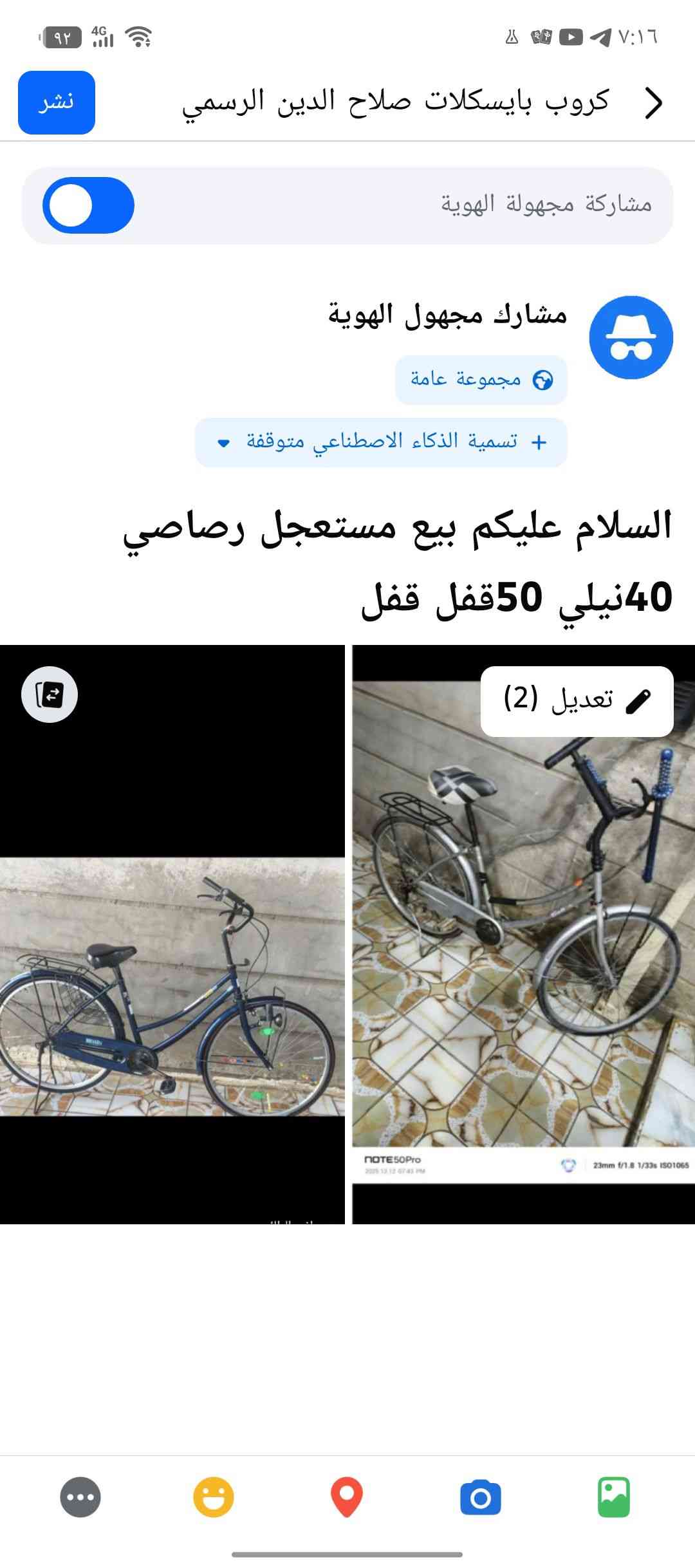Toggle the anonymous participation switch
The width and height of the screenshot is (695, 1568).
88,205
